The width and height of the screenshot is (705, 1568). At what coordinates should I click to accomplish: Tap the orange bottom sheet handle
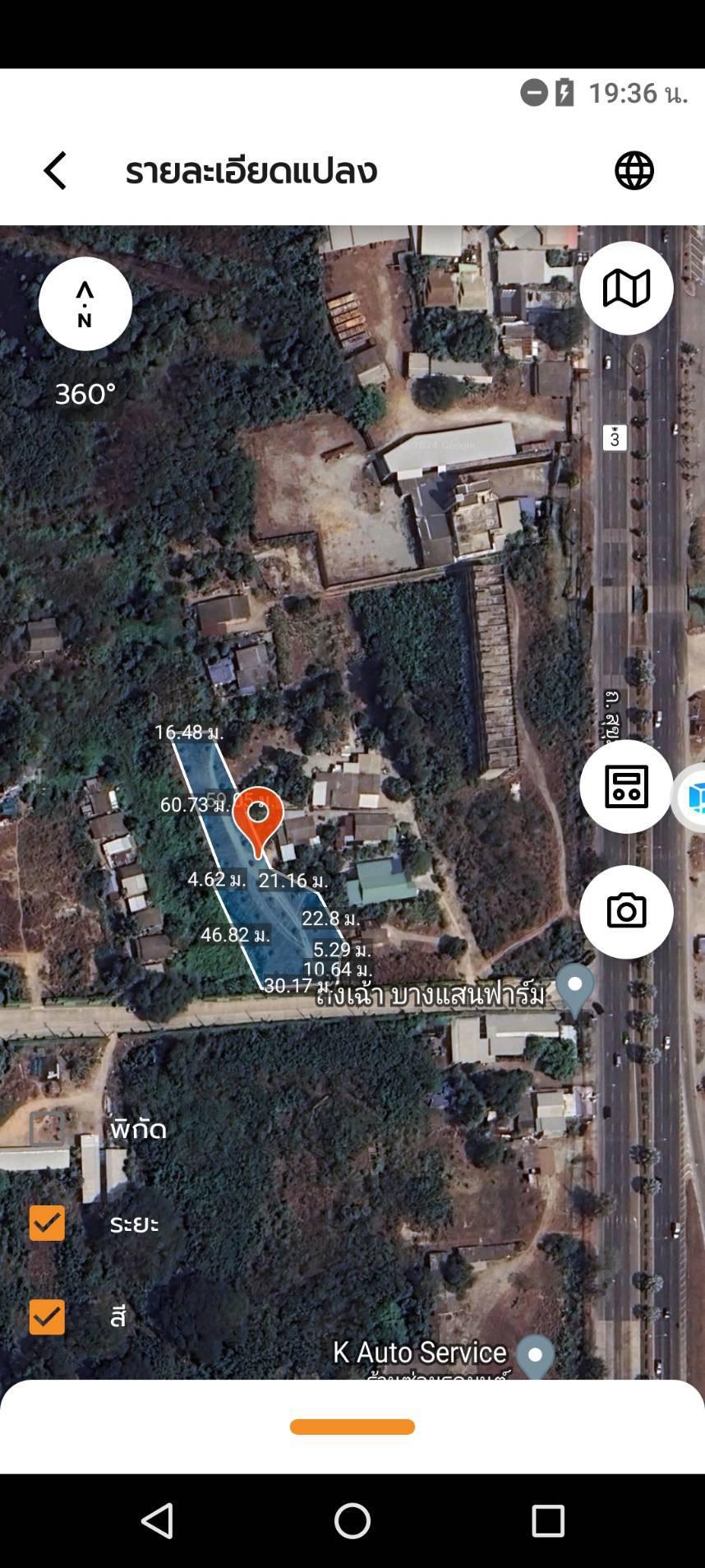(352, 1427)
